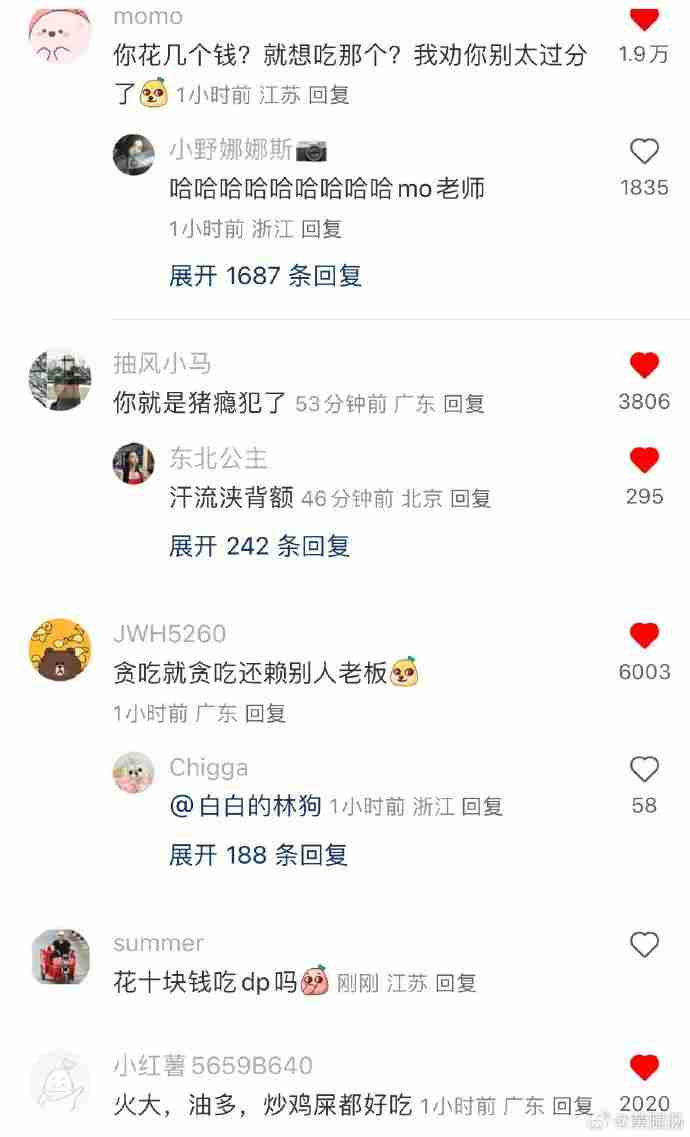Image resolution: width=690 pixels, height=1137 pixels.
Task: Reply to summer's comment
Action: coord(456,983)
